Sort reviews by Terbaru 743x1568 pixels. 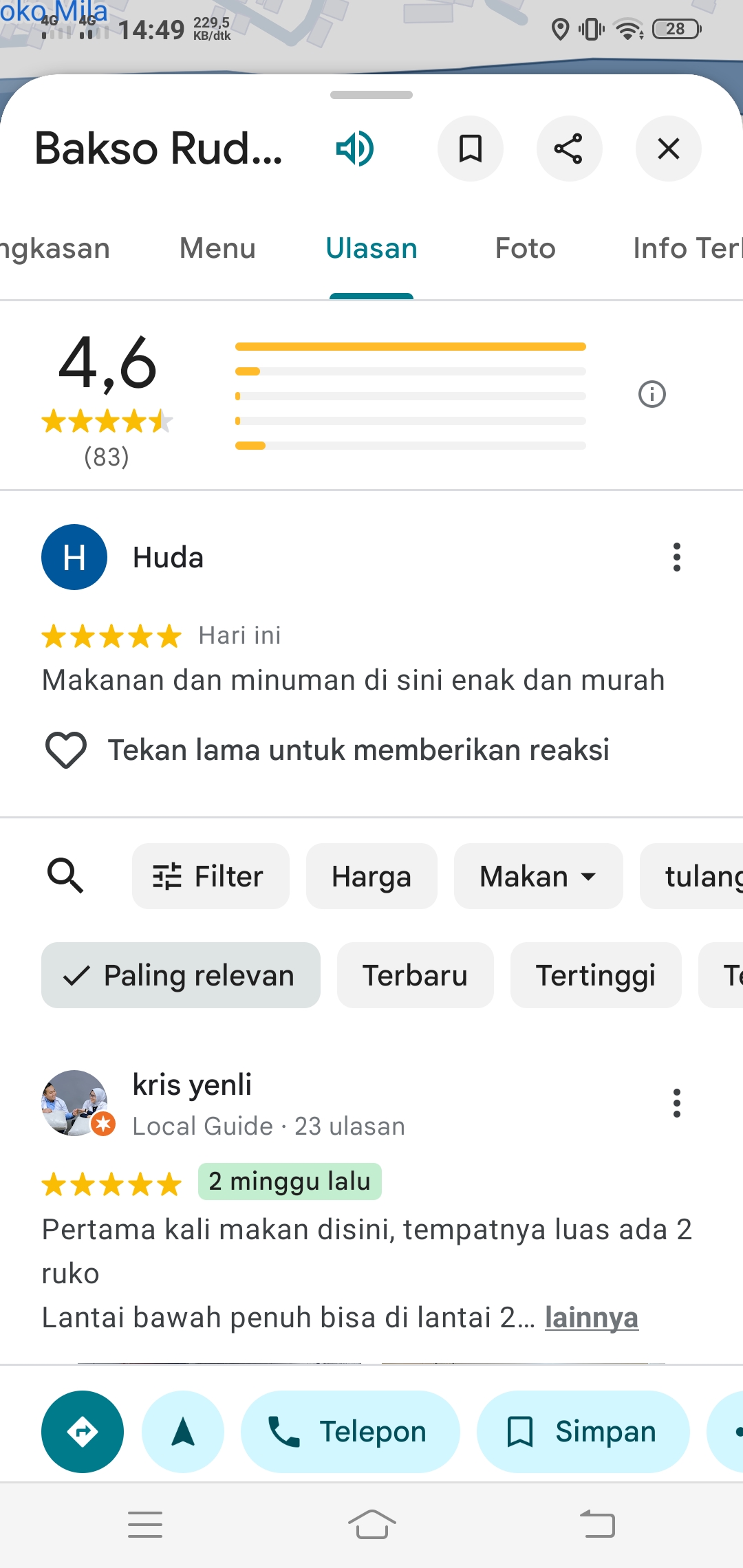415,975
